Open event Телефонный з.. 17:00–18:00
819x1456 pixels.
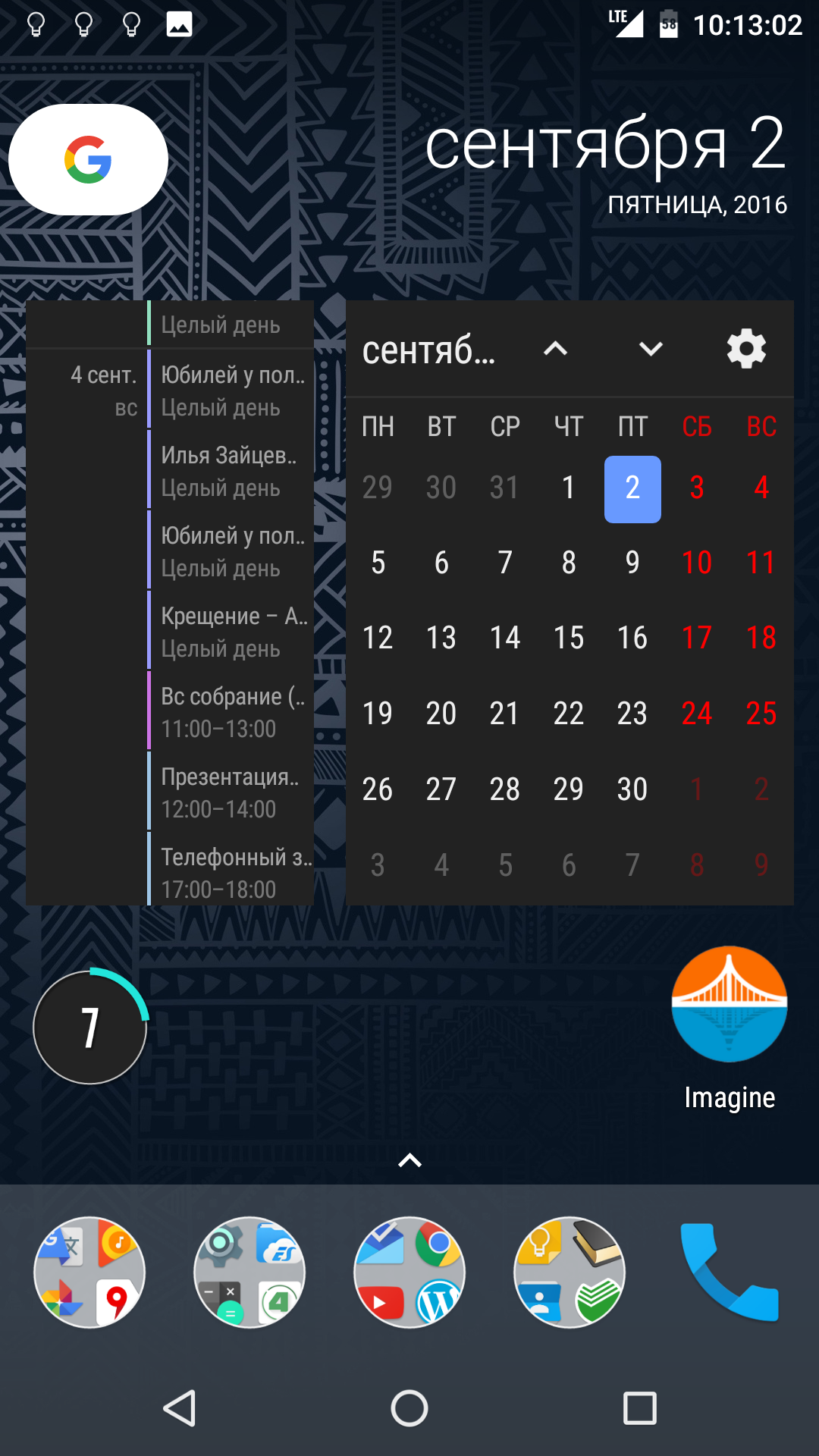tap(231, 872)
